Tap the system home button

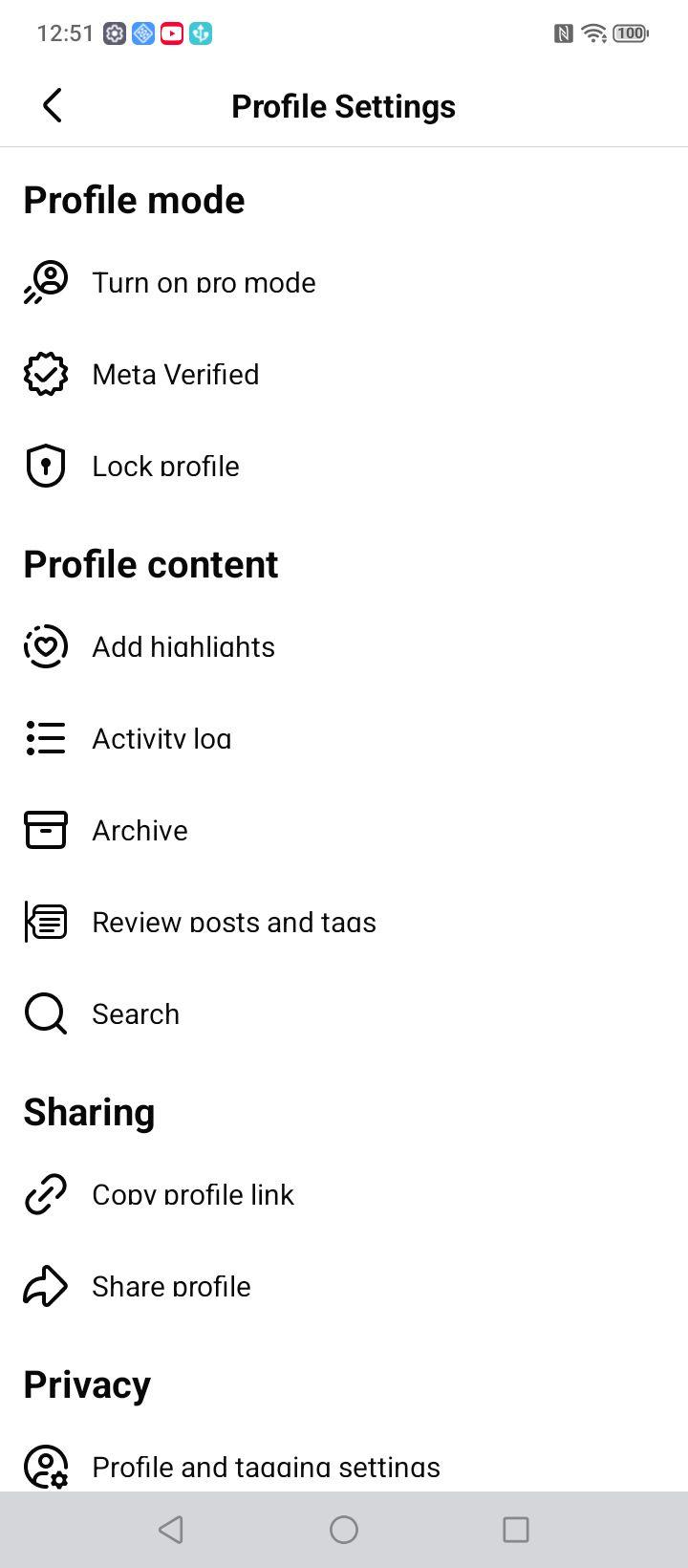point(344,1530)
